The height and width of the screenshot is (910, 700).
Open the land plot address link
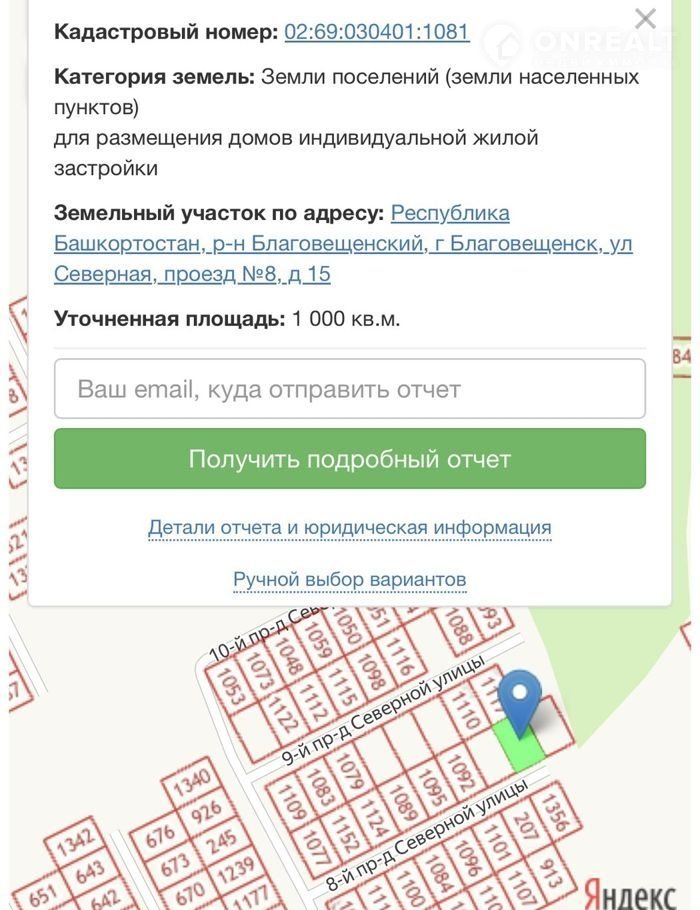(x=342, y=244)
